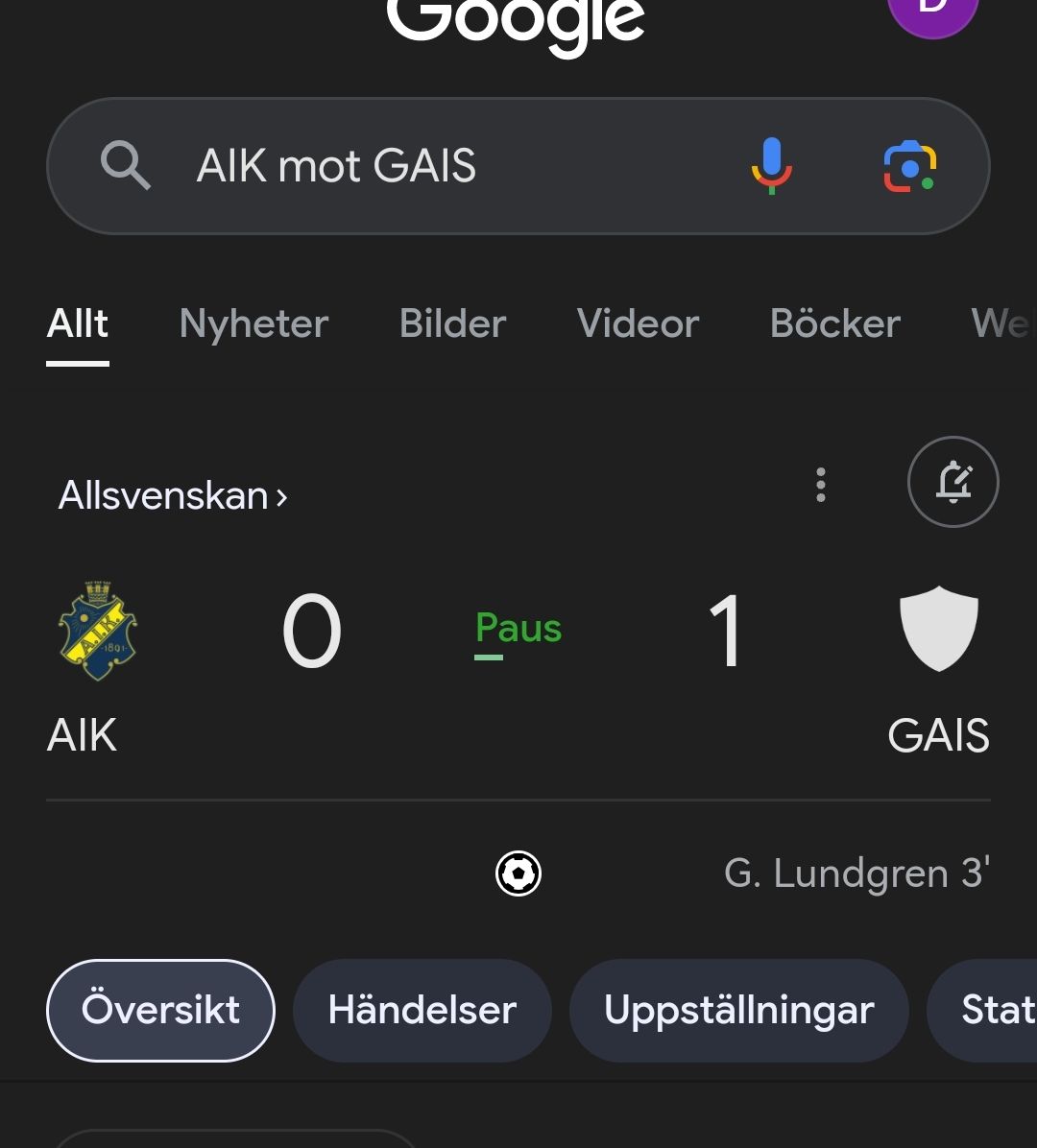Switch to the Nyheter tab

click(253, 324)
